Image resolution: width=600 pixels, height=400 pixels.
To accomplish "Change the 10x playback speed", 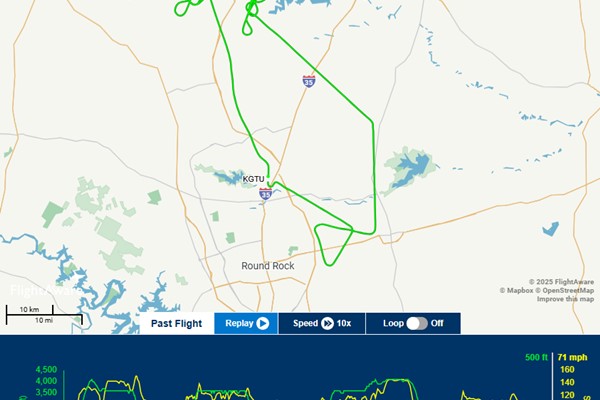I will click(322, 323).
